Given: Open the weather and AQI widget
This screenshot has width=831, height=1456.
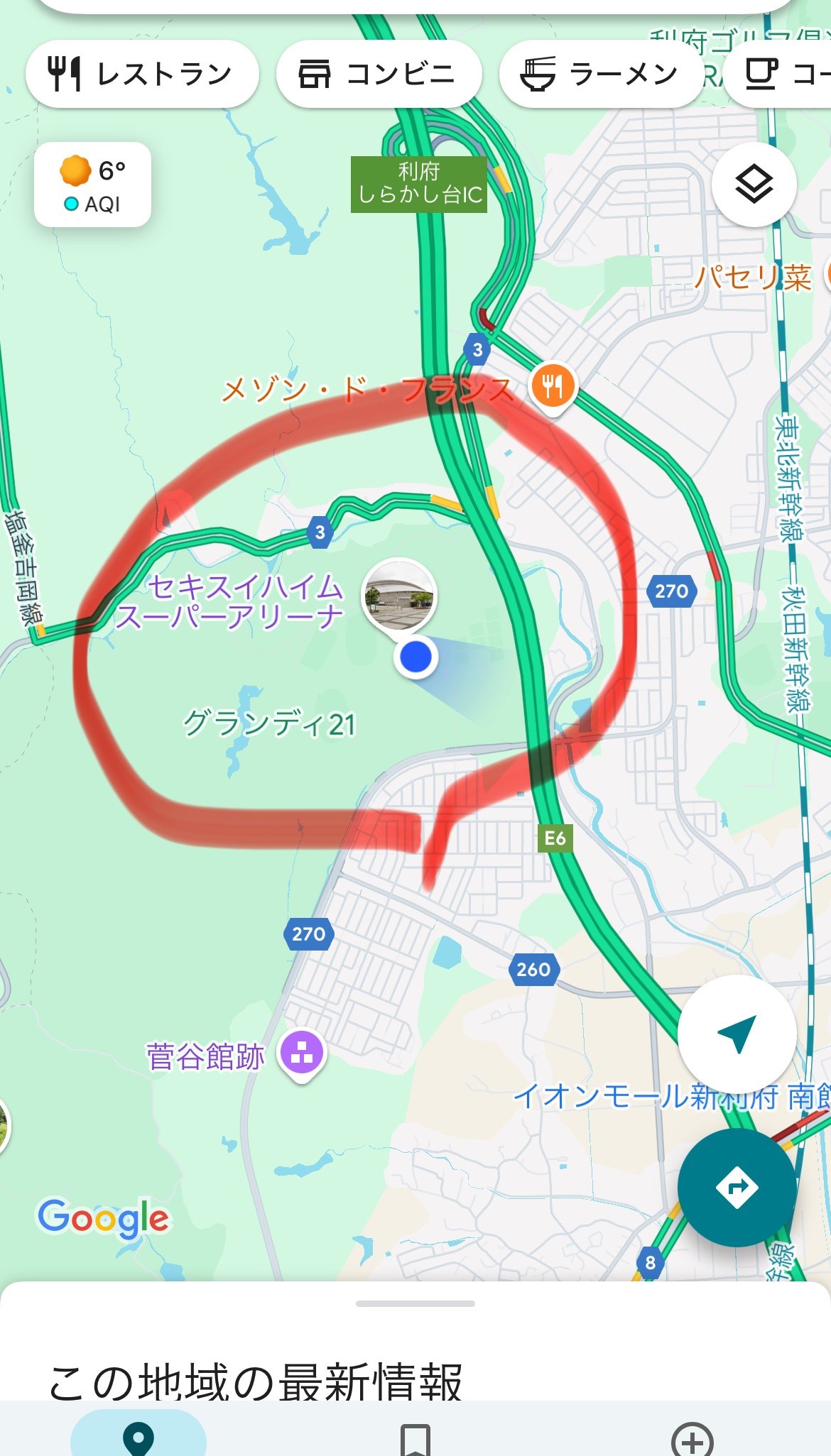Looking at the screenshot, I should (92, 185).
